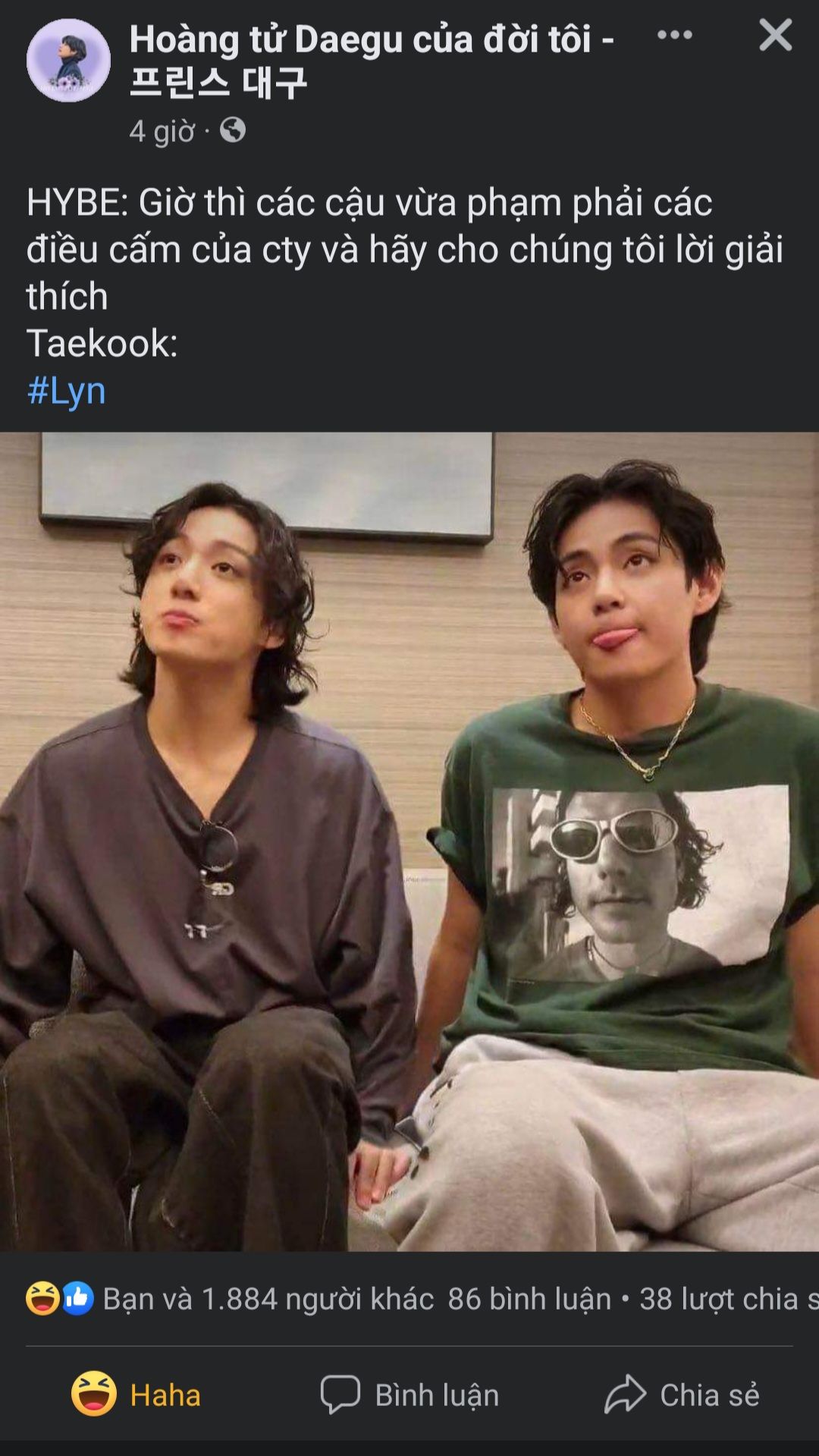This screenshot has height=1456, width=819.
Task: Open the three-dot post options menu
Action: tap(674, 35)
